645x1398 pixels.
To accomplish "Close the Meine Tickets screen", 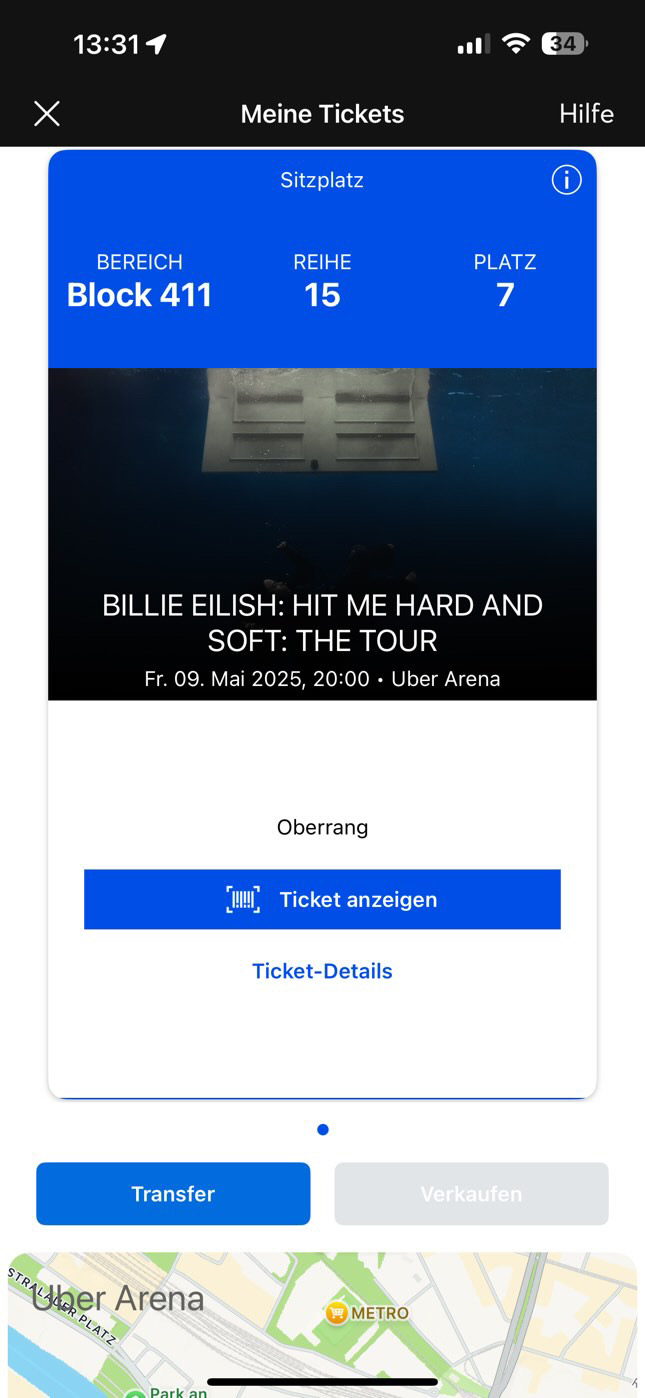I will pos(47,114).
